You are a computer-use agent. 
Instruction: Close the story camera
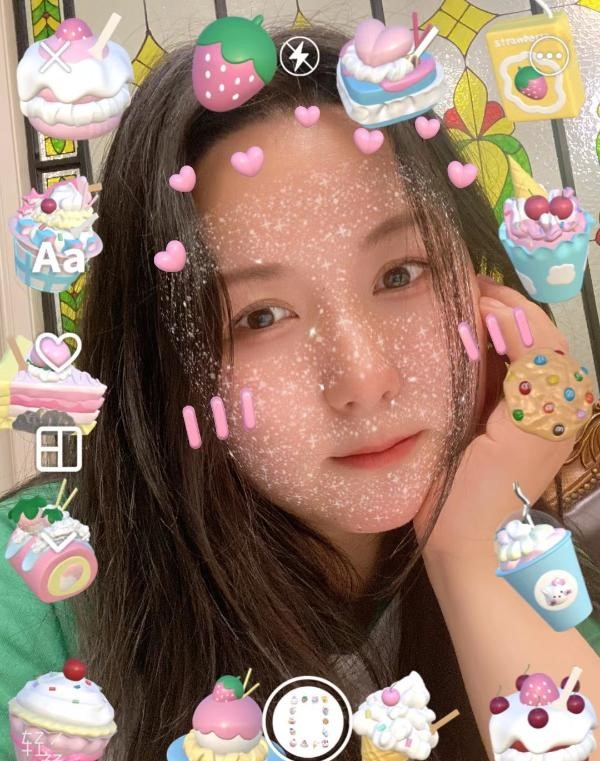[x=56, y=57]
